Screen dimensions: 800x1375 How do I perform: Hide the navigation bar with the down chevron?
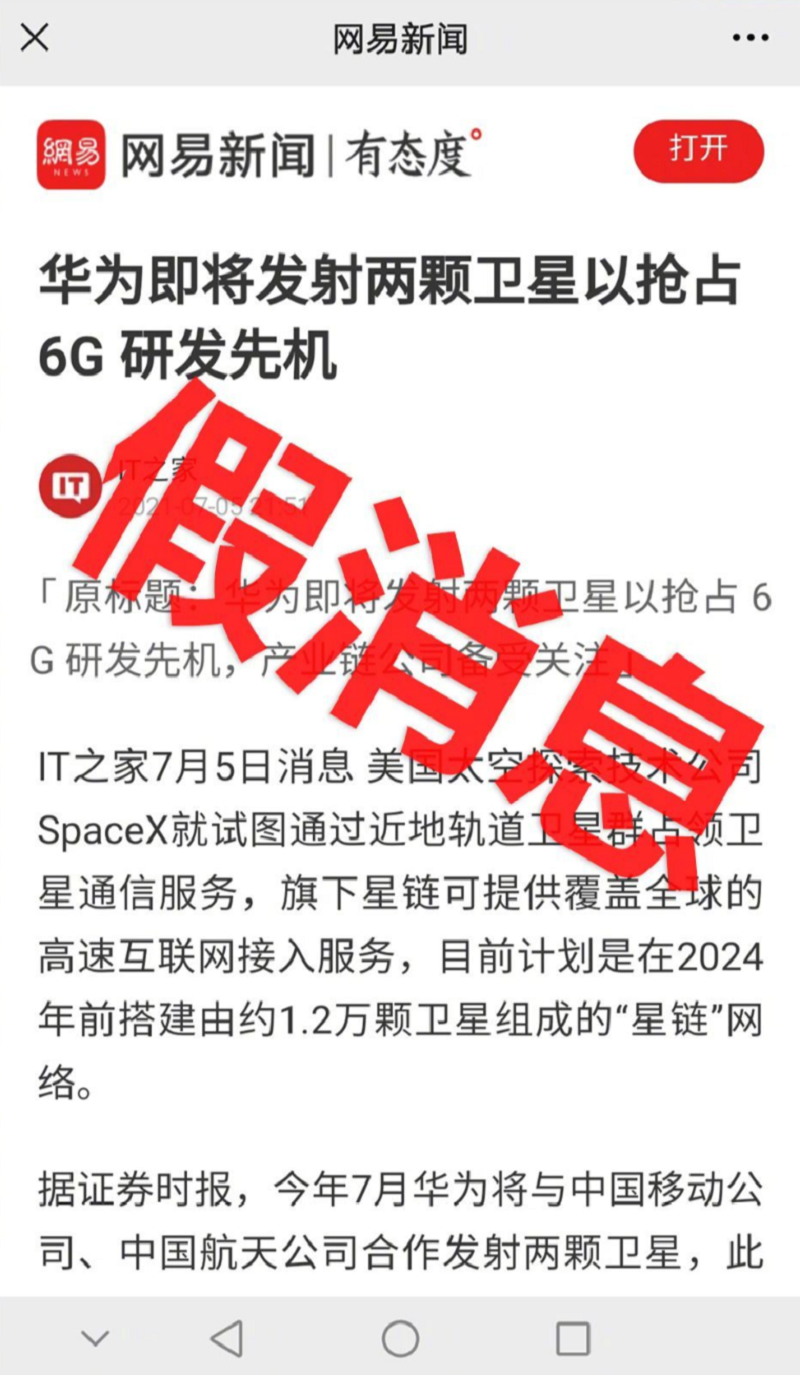point(95,1338)
